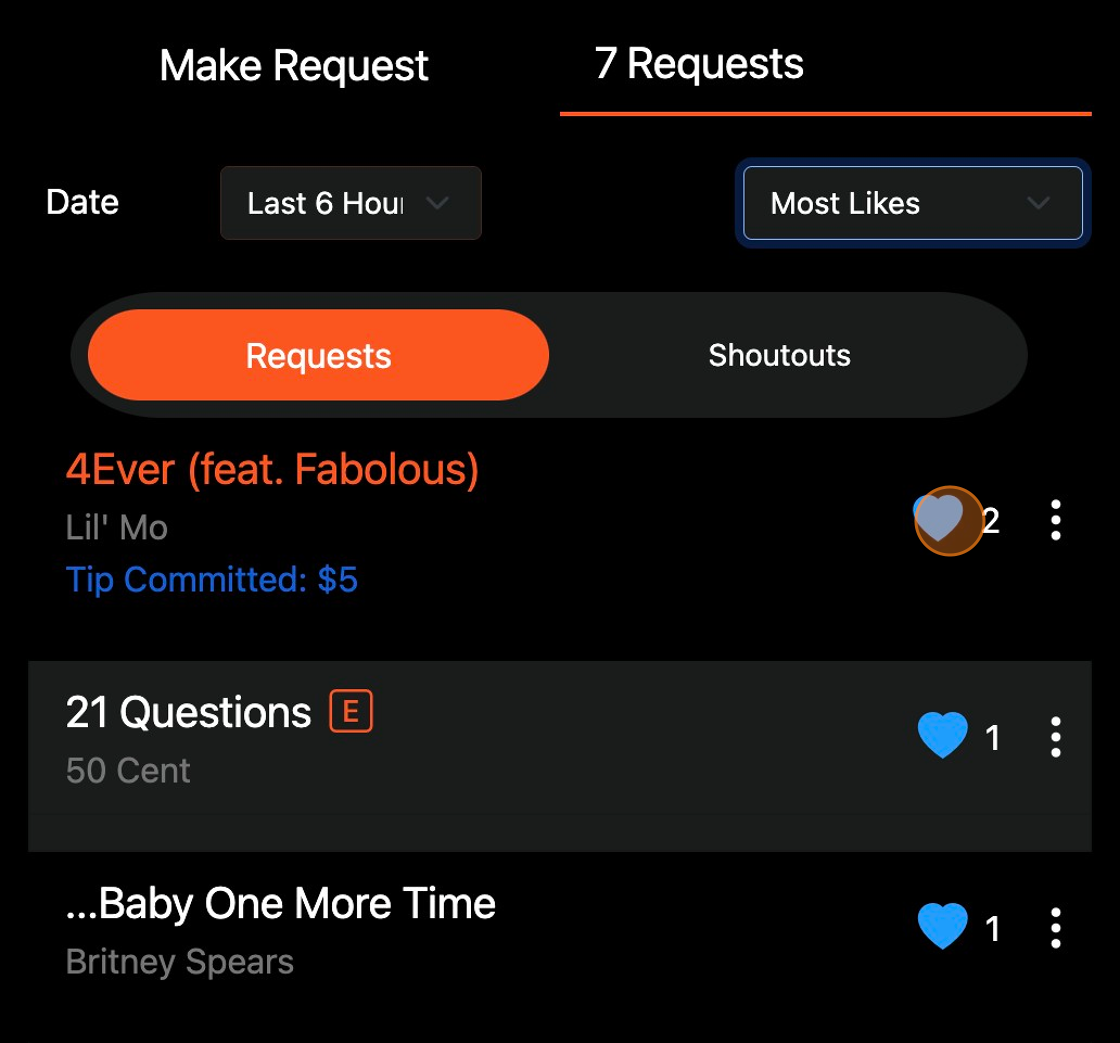Image resolution: width=1120 pixels, height=1043 pixels.
Task: Select the Requests segment
Action: point(318,355)
